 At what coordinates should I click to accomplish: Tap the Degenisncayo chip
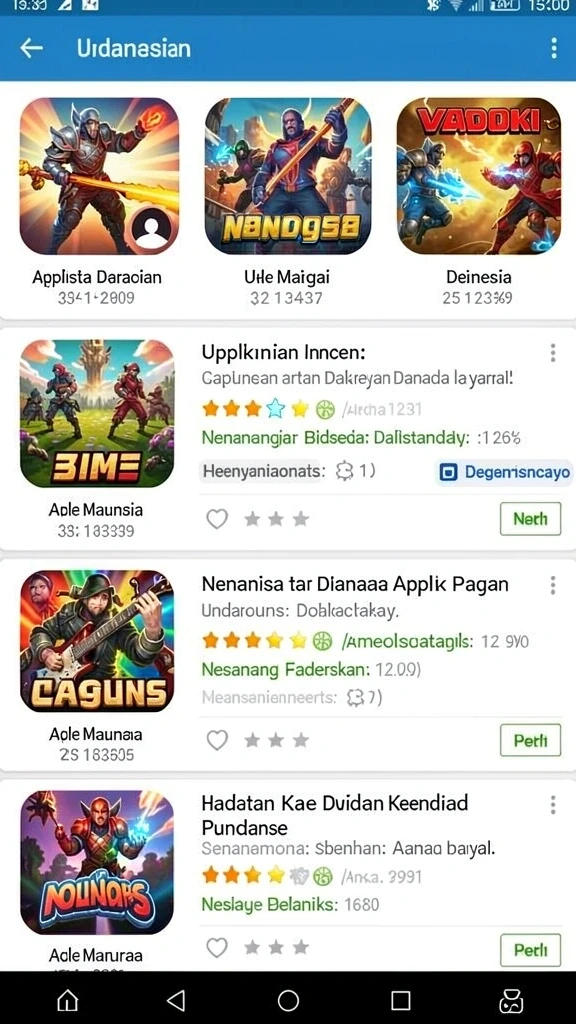(x=504, y=472)
